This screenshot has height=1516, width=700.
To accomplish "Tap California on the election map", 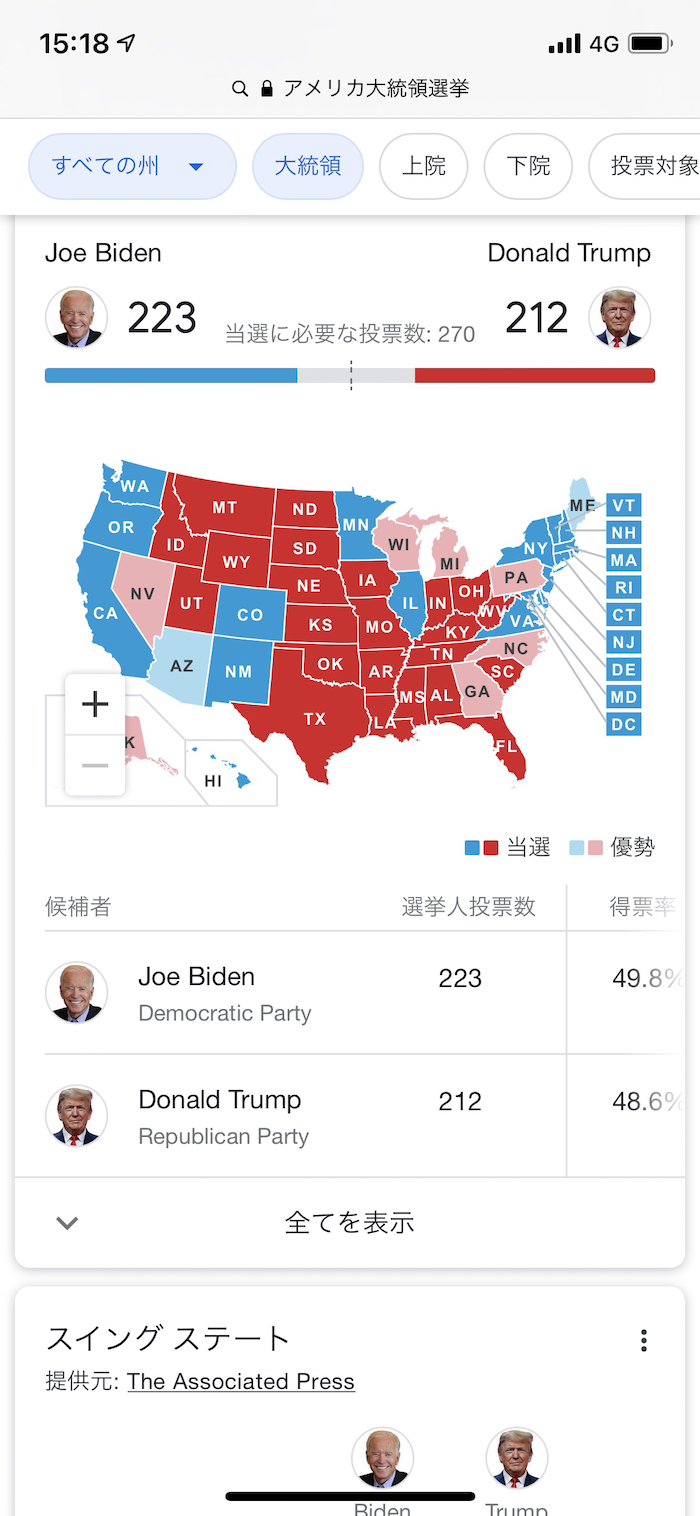I will pos(104,611).
